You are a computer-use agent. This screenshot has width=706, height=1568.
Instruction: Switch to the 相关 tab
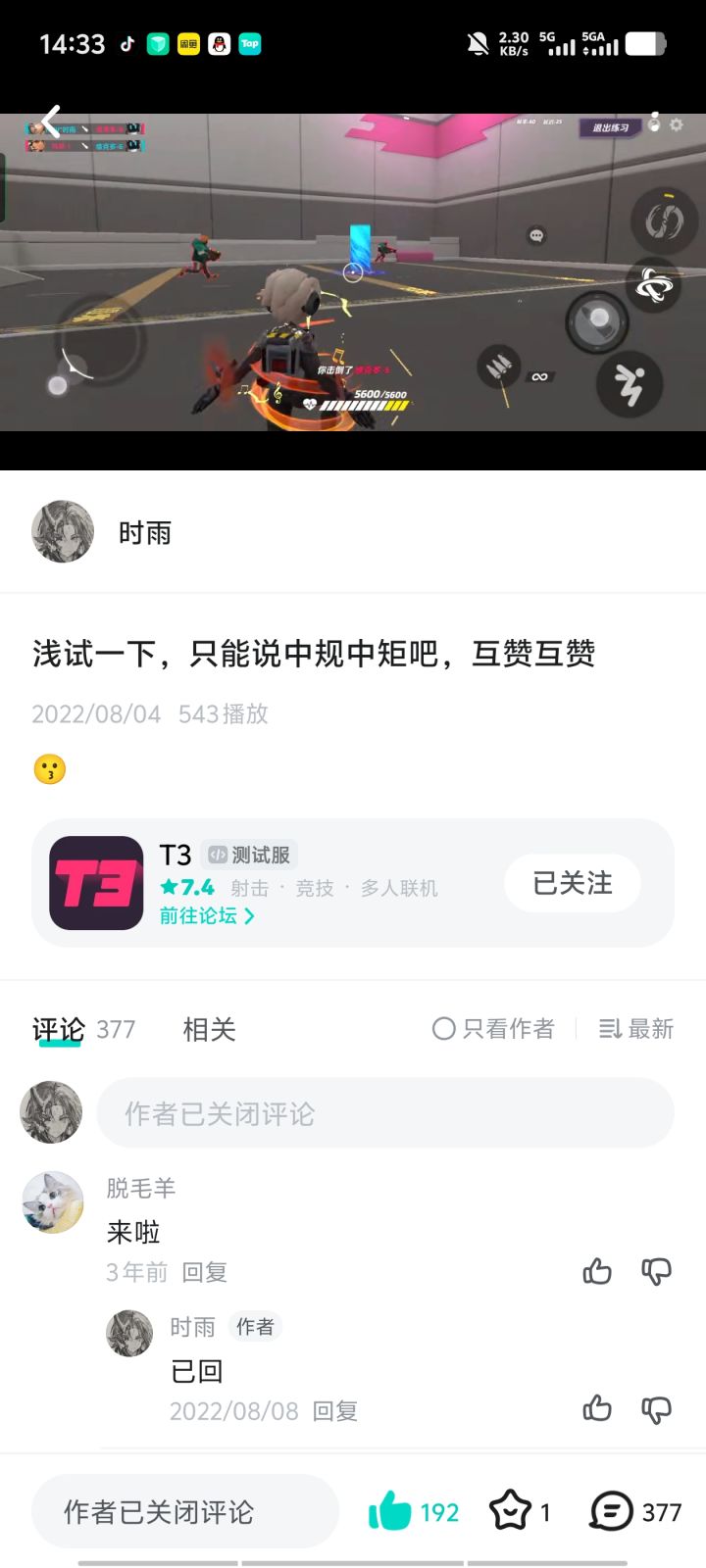210,1029
